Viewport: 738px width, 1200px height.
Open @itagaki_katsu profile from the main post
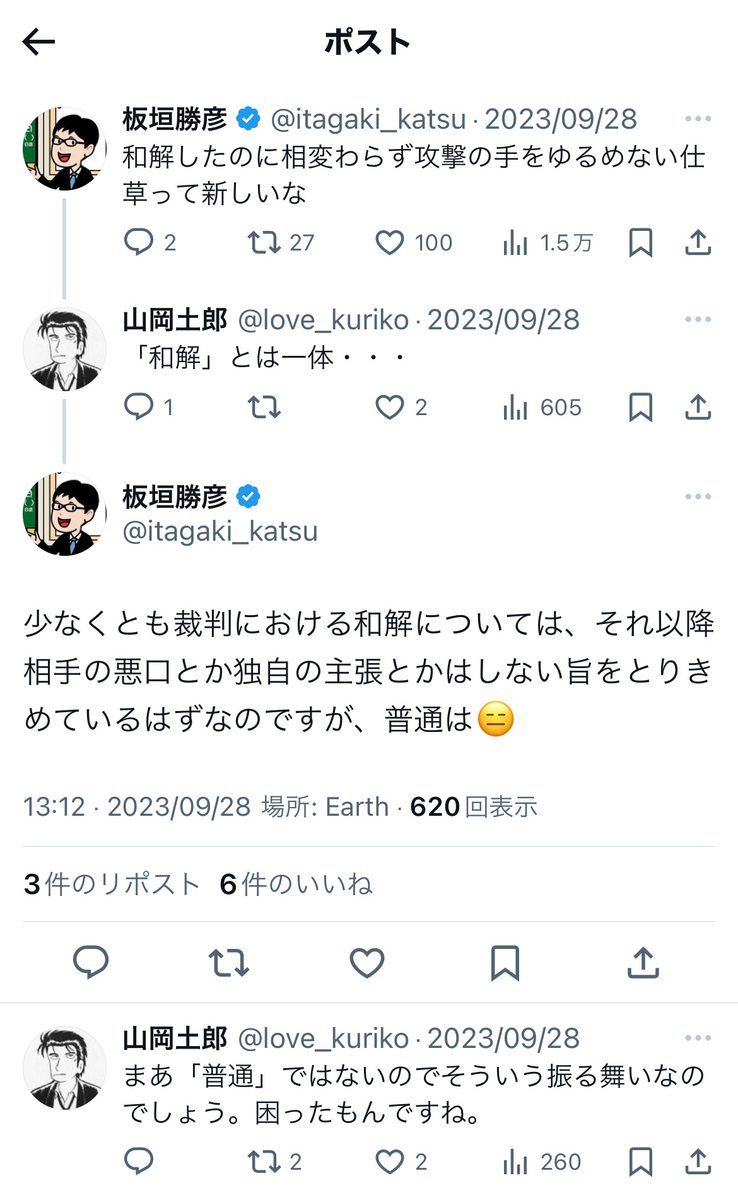pyautogui.click(x=220, y=531)
